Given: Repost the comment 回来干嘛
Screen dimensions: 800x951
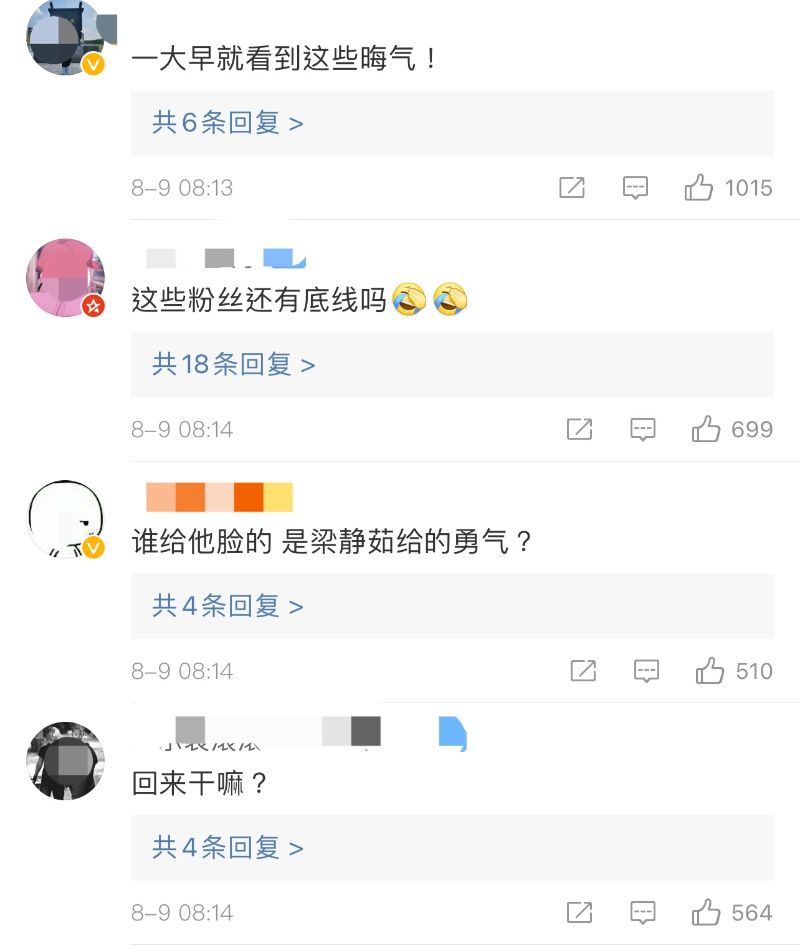Looking at the screenshot, I should point(579,912).
